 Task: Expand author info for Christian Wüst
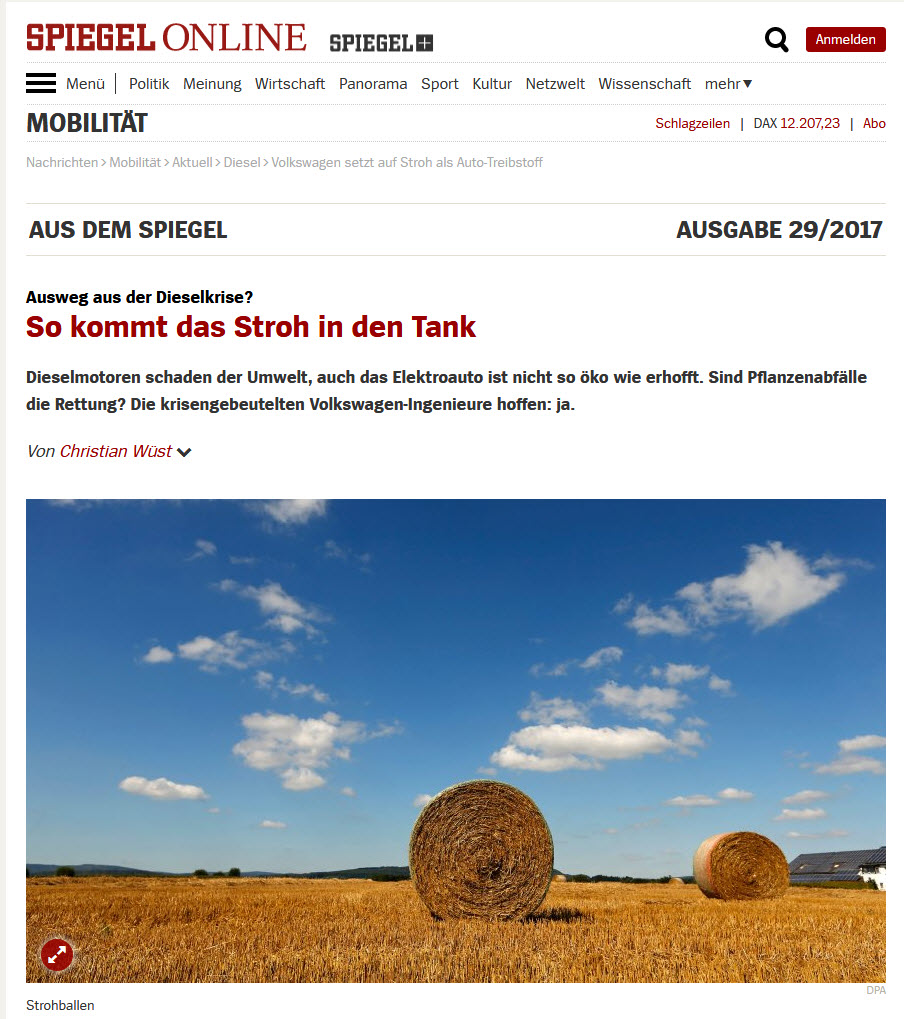[x=184, y=452]
